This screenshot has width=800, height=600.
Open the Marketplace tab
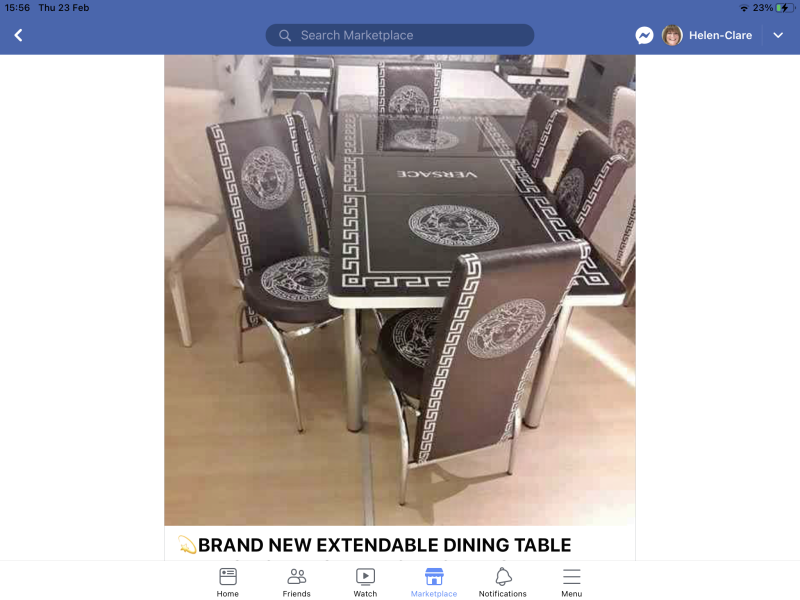tap(434, 582)
